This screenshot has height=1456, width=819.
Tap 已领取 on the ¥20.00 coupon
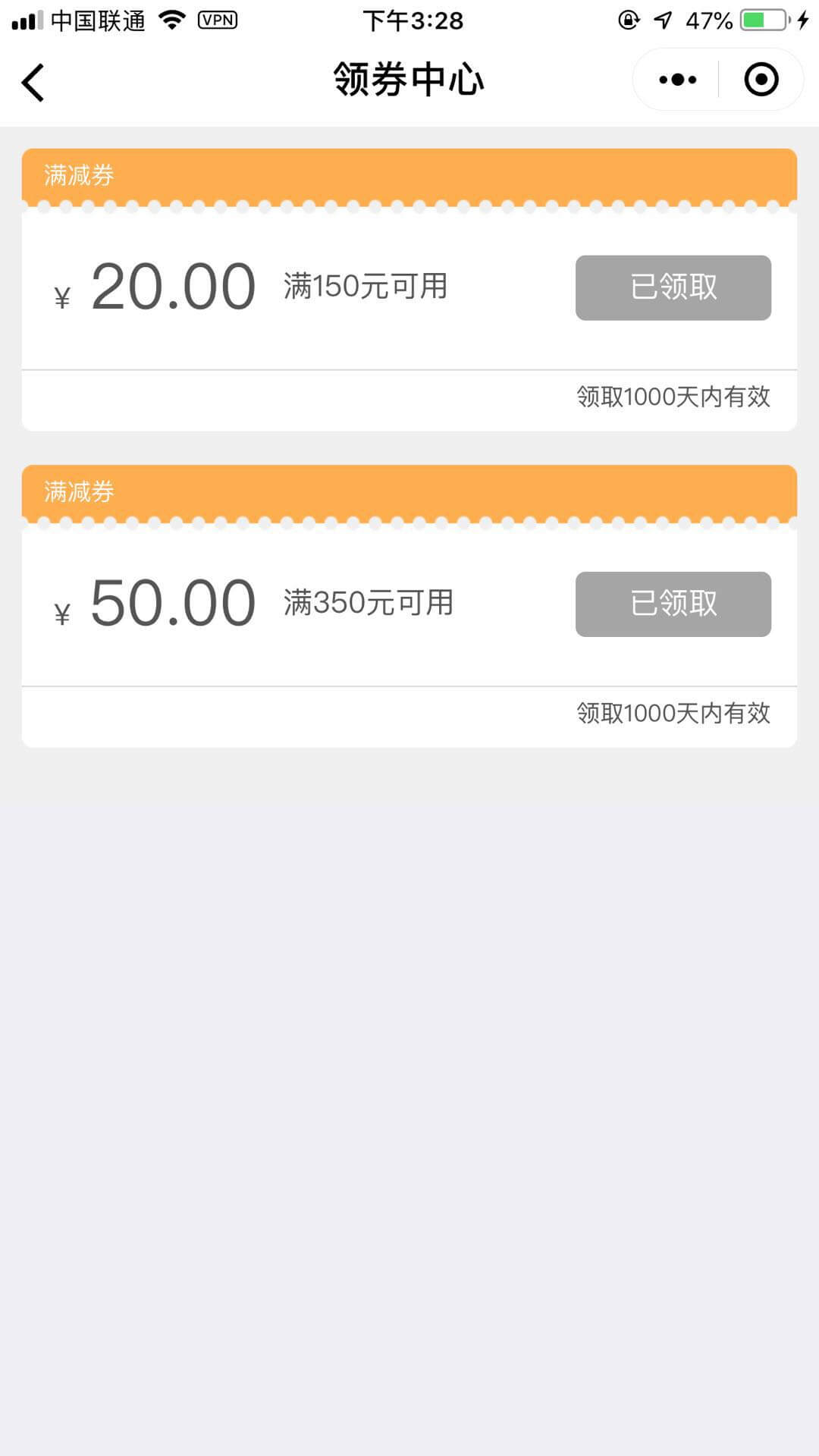tap(673, 287)
